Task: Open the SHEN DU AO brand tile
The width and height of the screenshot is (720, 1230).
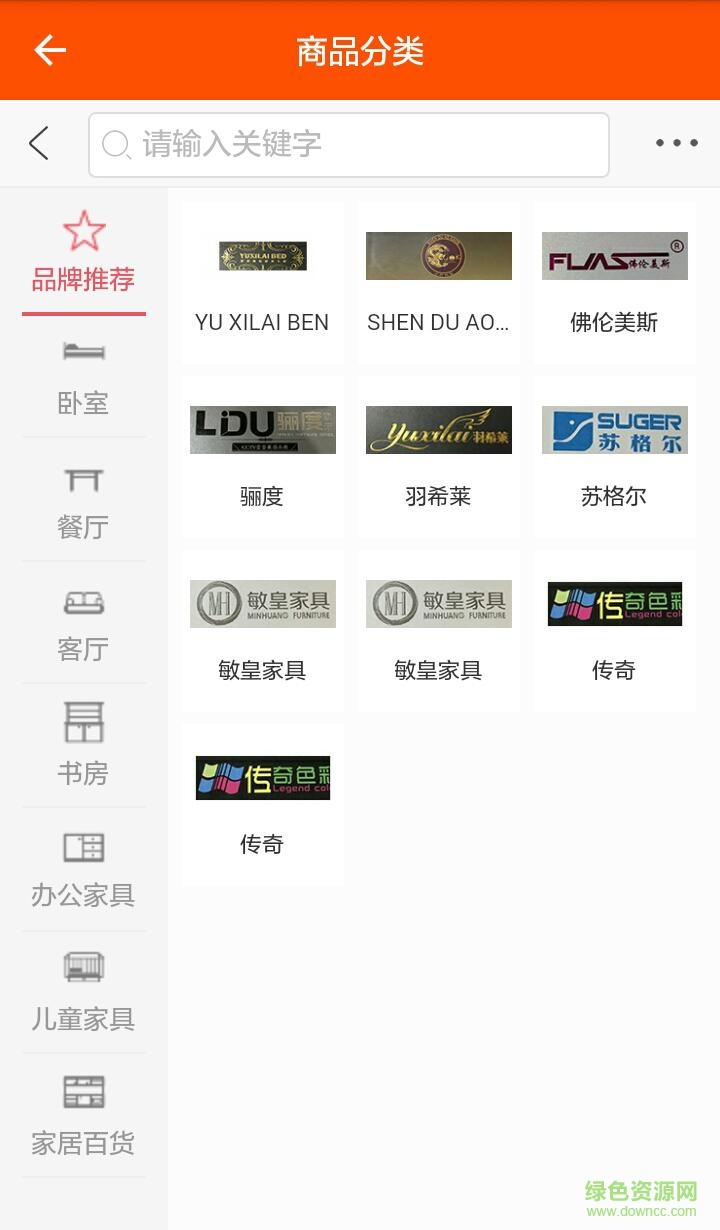Action: (x=438, y=283)
